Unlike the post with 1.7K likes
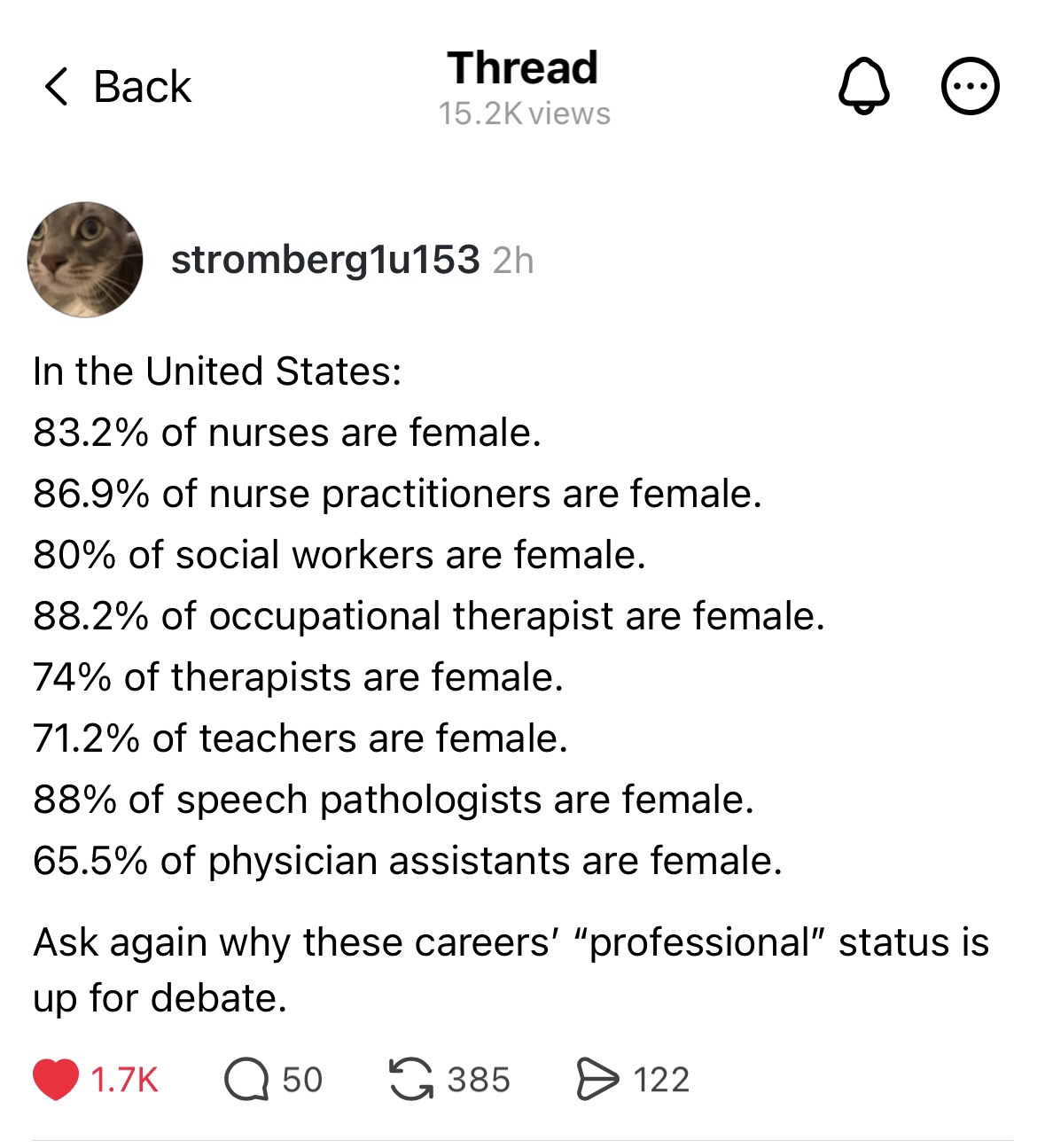Viewport: 1045px width, 1148px height. tap(56, 1079)
